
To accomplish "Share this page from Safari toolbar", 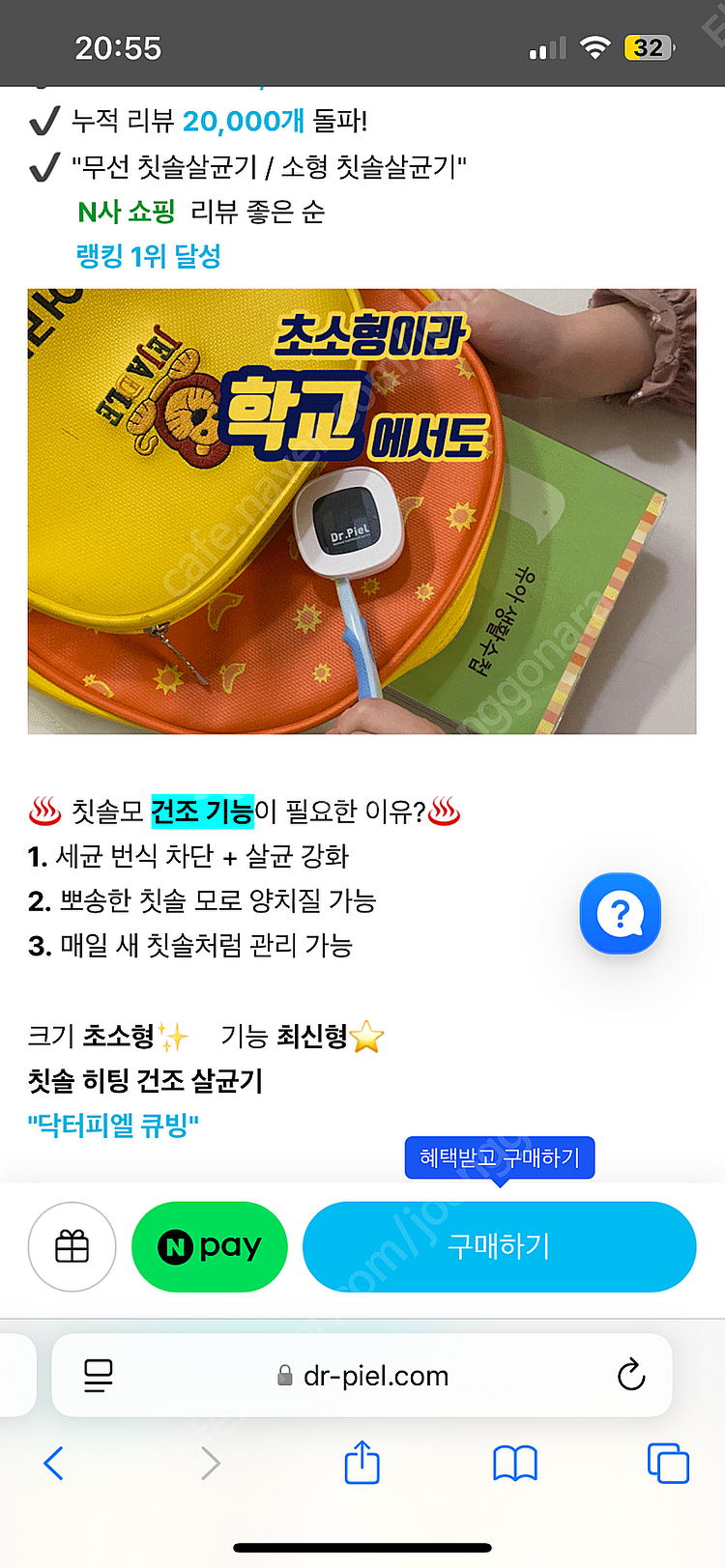I will coord(362,1463).
